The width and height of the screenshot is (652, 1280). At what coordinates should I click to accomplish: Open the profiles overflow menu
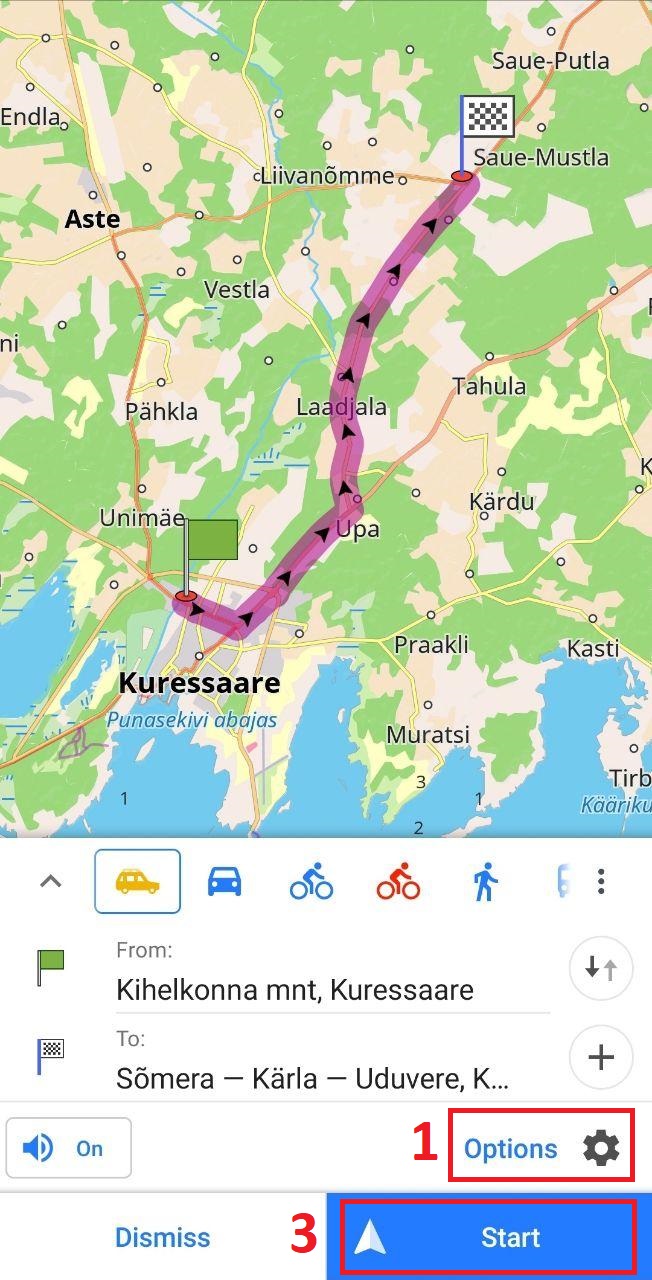[600, 881]
